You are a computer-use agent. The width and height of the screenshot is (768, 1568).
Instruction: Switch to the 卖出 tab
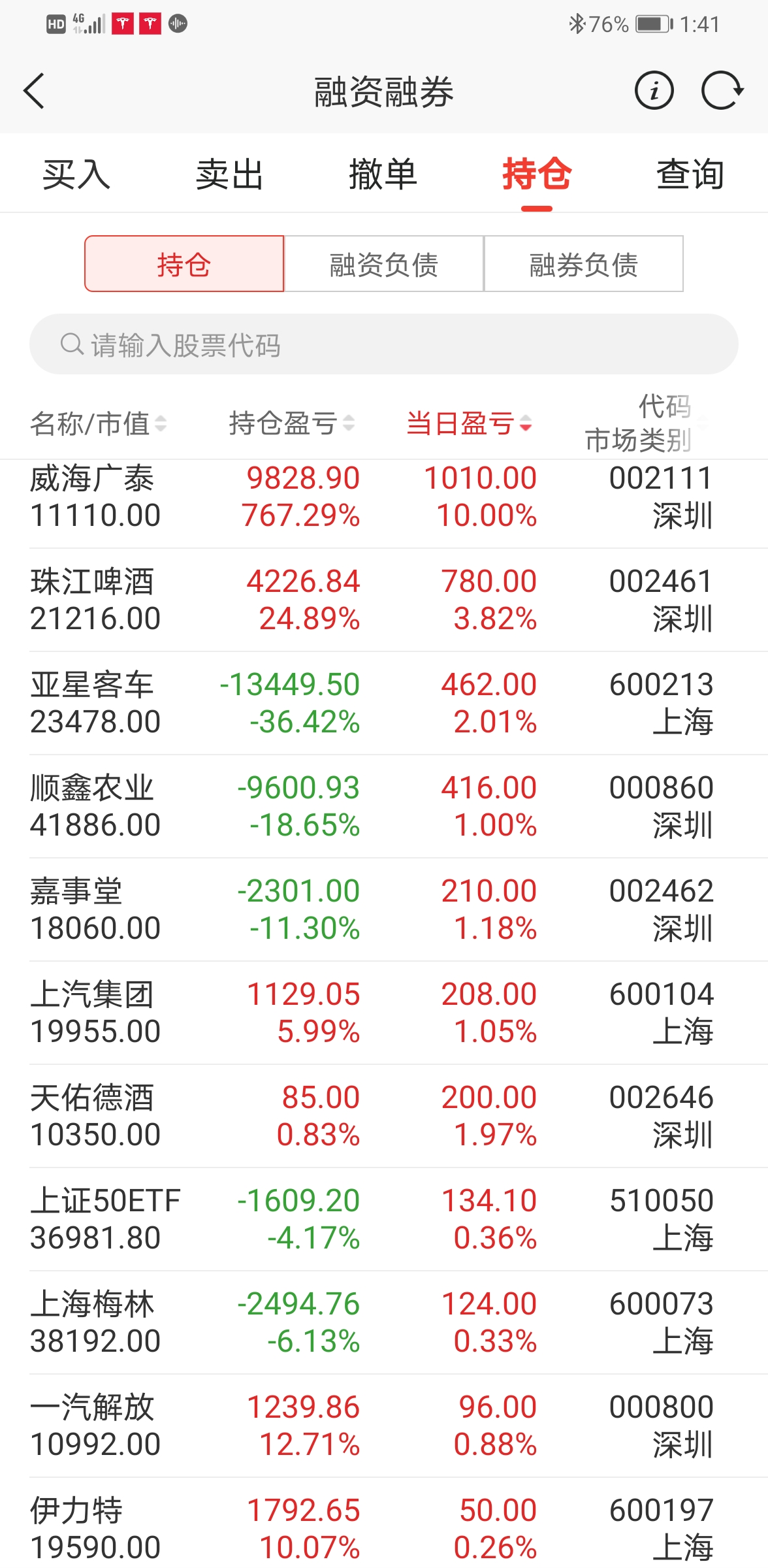(229, 175)
